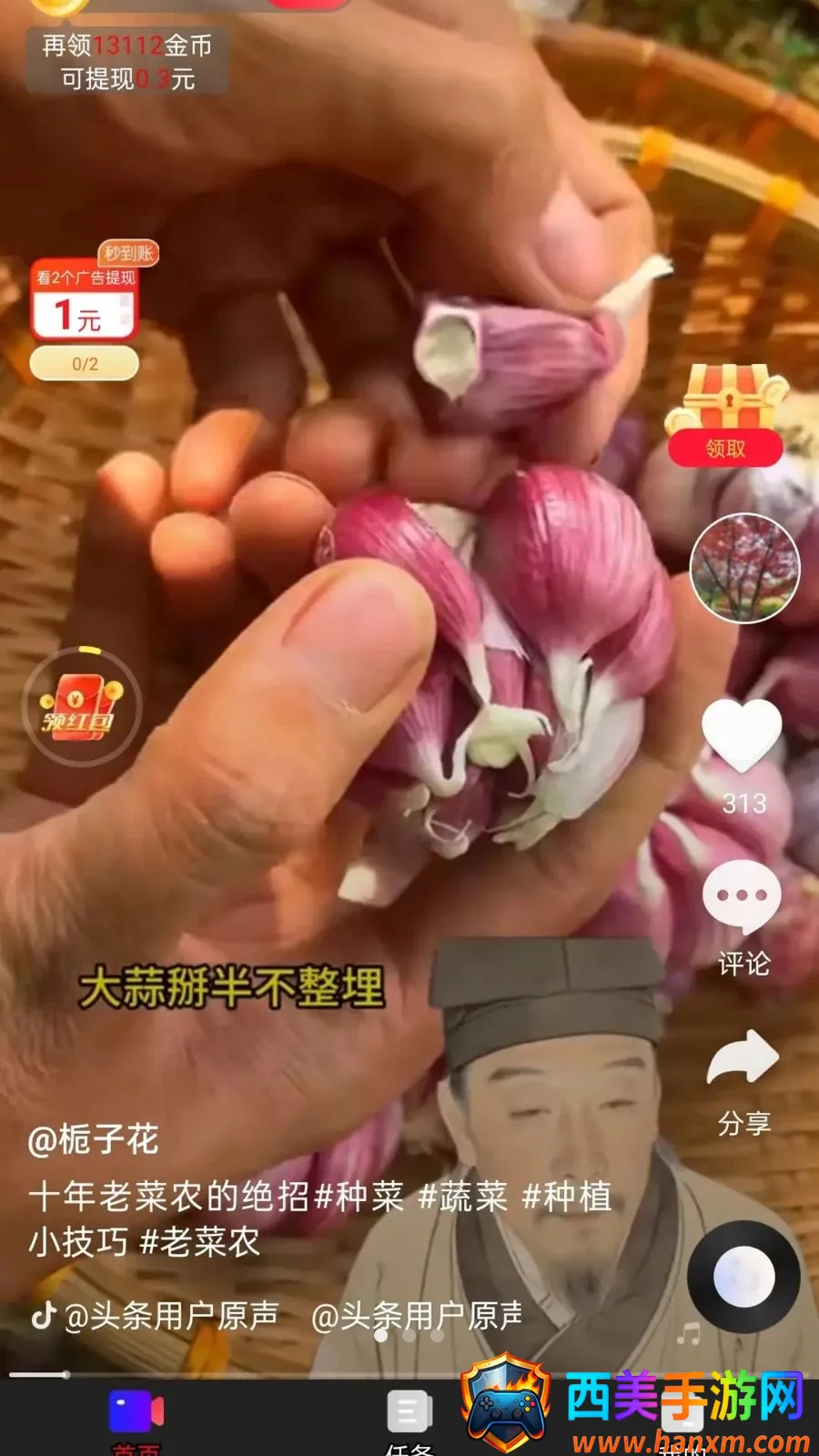Switch to the 首页 tab
This screenshot has width=819, height=1456.
pos(136,1421)
